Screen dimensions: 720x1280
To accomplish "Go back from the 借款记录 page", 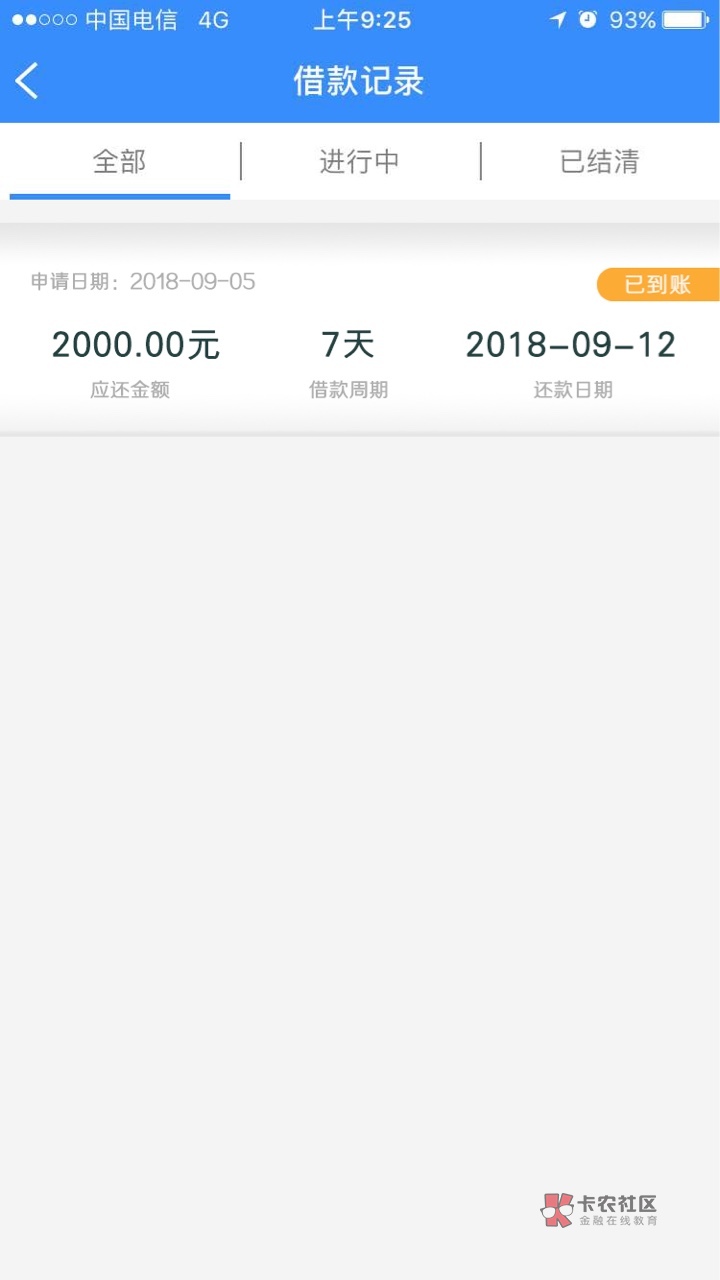I will click(27, 81).
